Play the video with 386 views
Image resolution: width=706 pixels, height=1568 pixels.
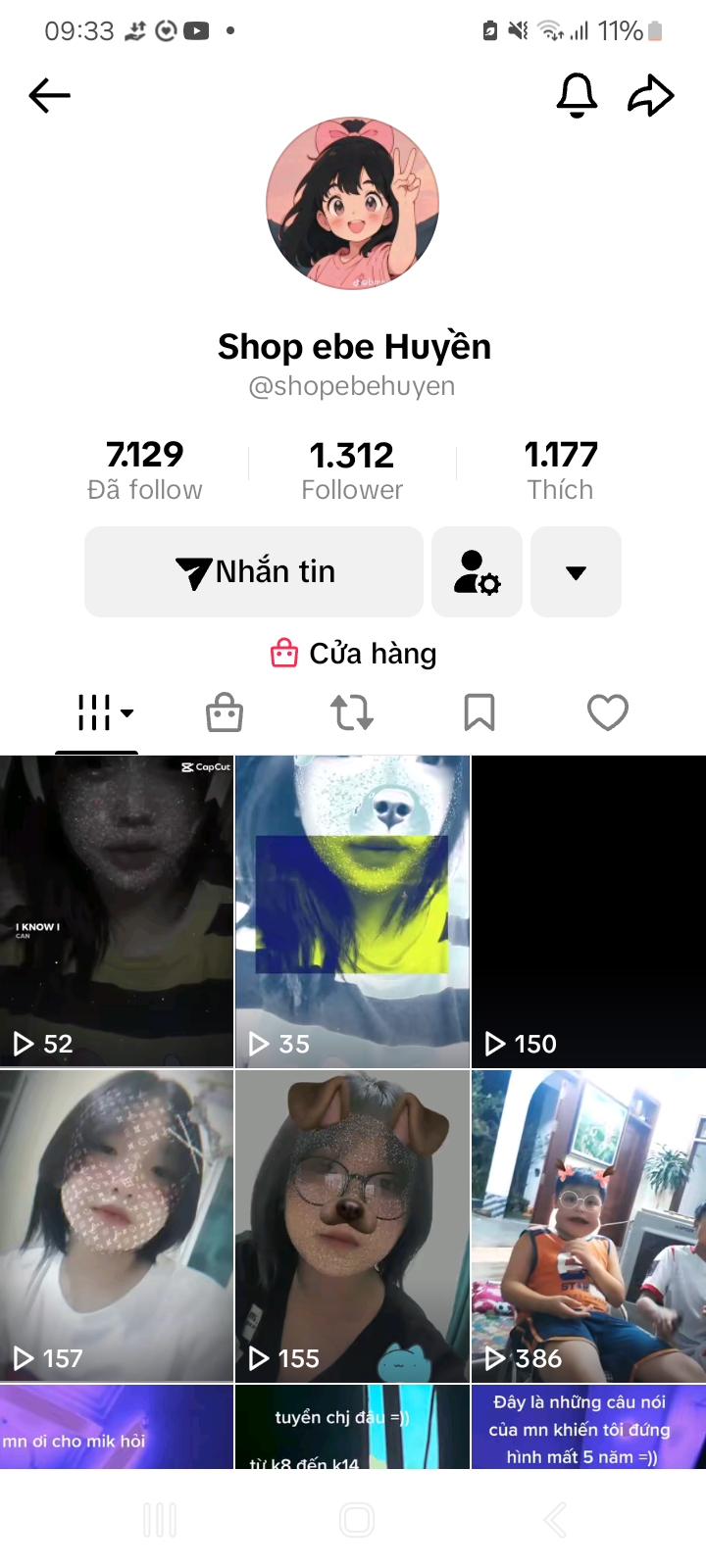[588, 1225]
